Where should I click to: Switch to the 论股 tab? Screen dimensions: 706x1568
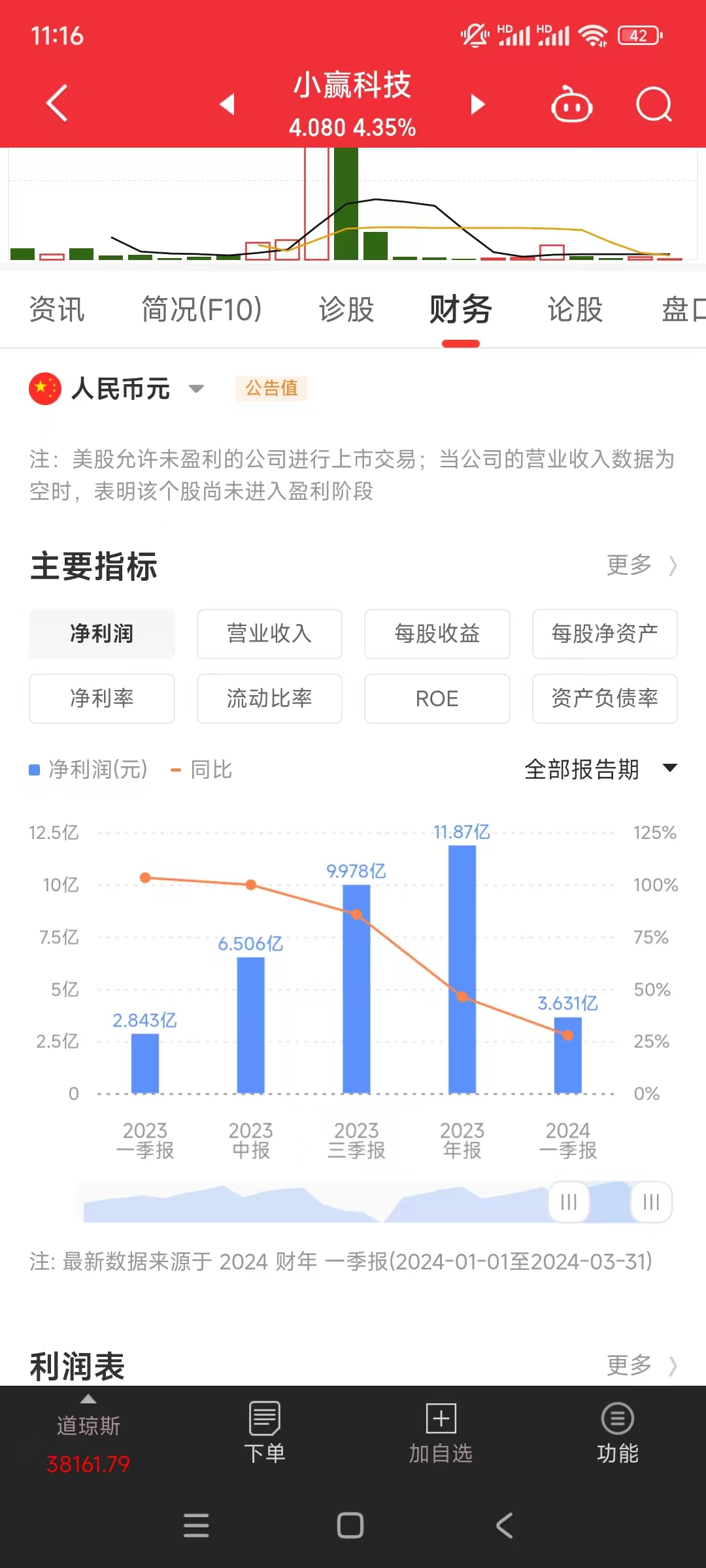coord(575,309)
